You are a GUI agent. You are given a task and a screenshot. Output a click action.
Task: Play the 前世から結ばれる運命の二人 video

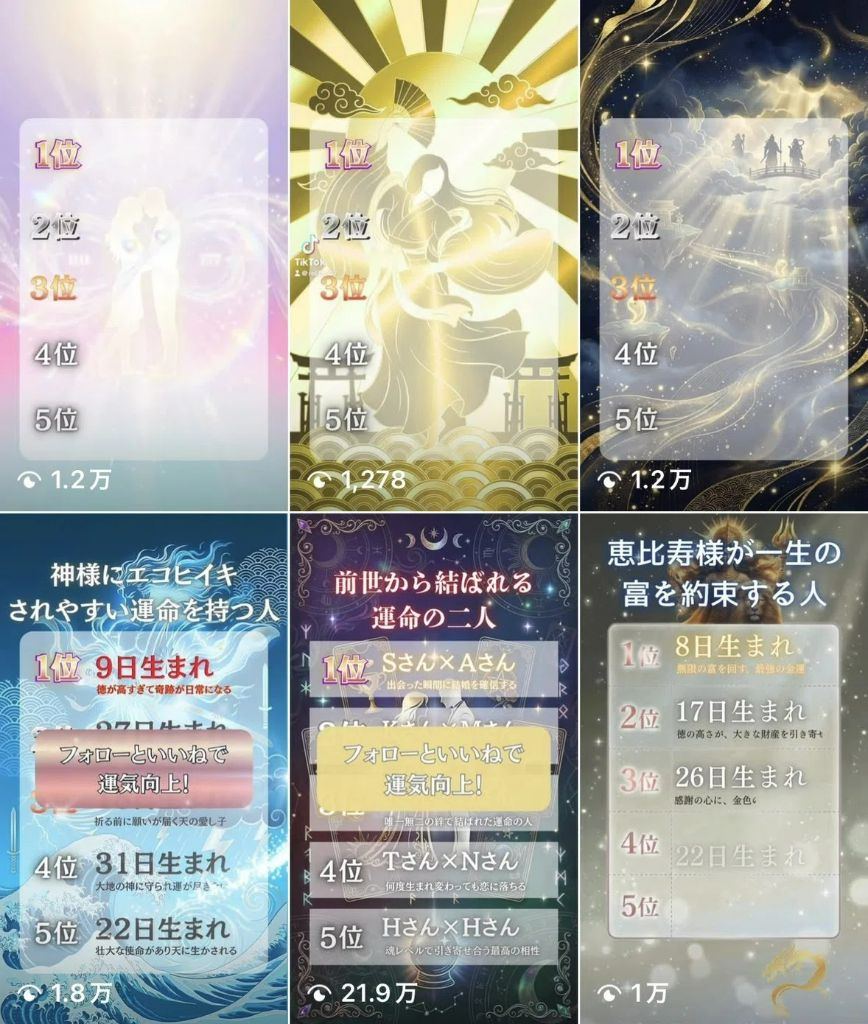pos(433,768)
